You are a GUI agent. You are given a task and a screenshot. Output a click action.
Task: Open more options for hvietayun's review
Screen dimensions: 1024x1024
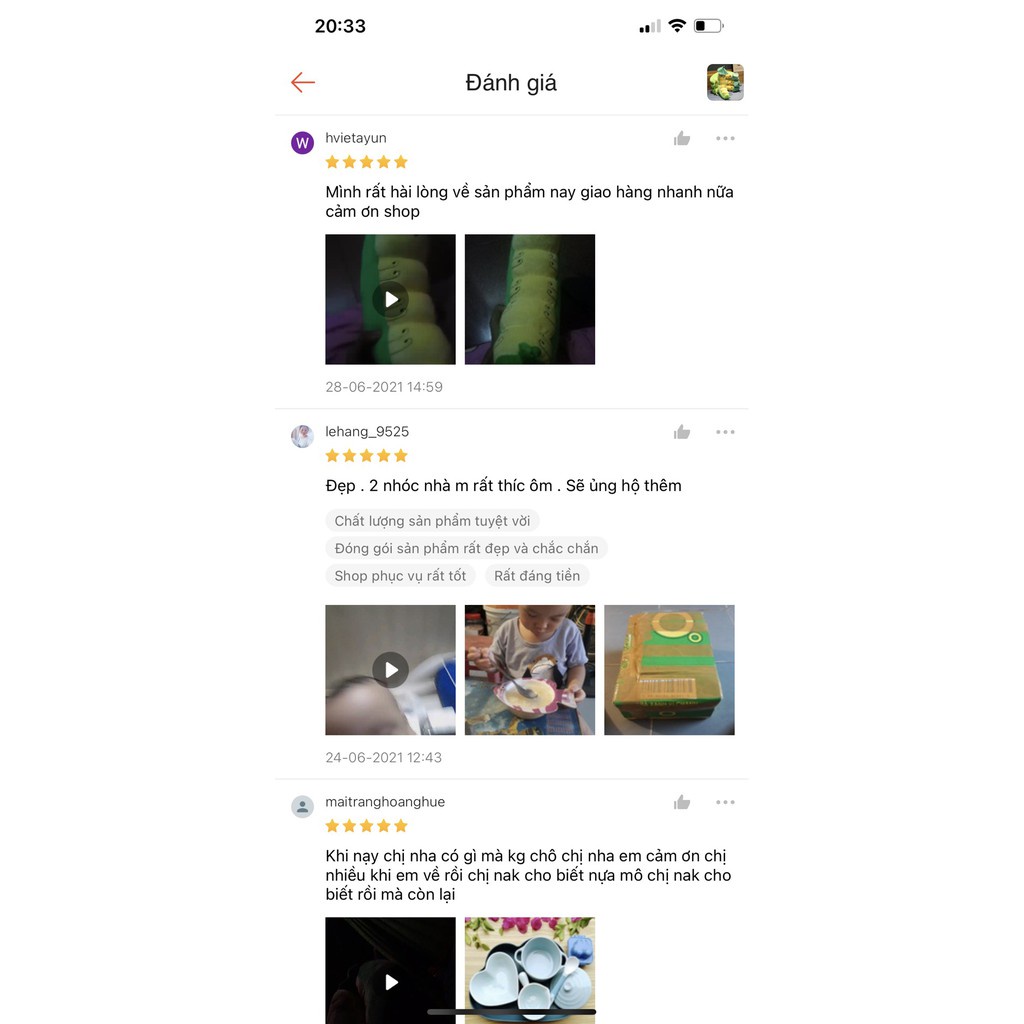pos(725,139)
